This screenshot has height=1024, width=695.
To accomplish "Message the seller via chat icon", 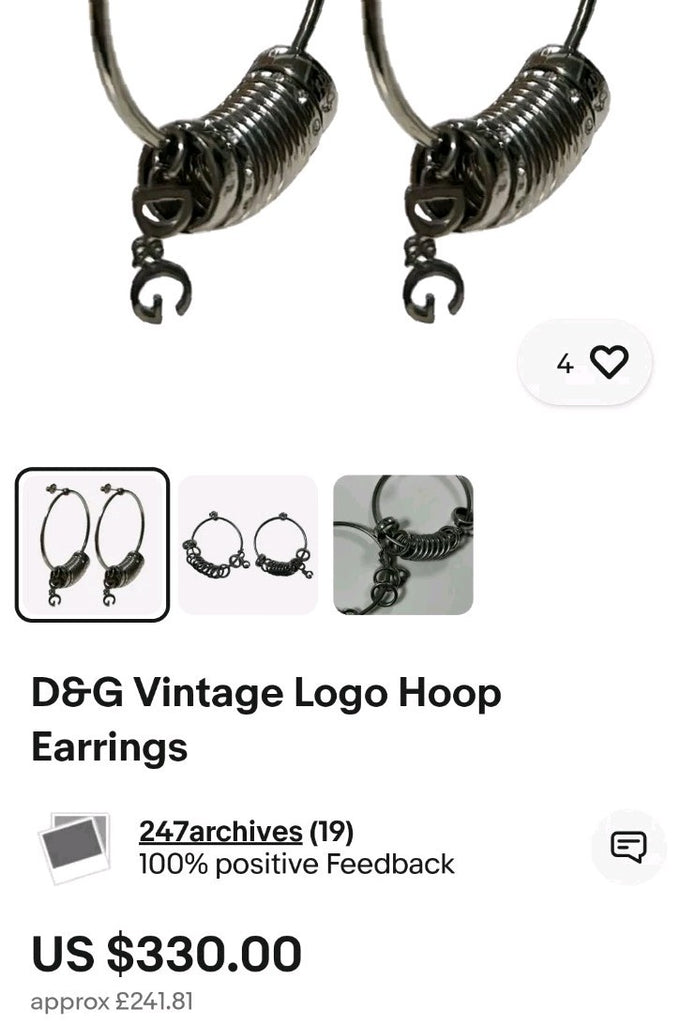I will (628, 847).
